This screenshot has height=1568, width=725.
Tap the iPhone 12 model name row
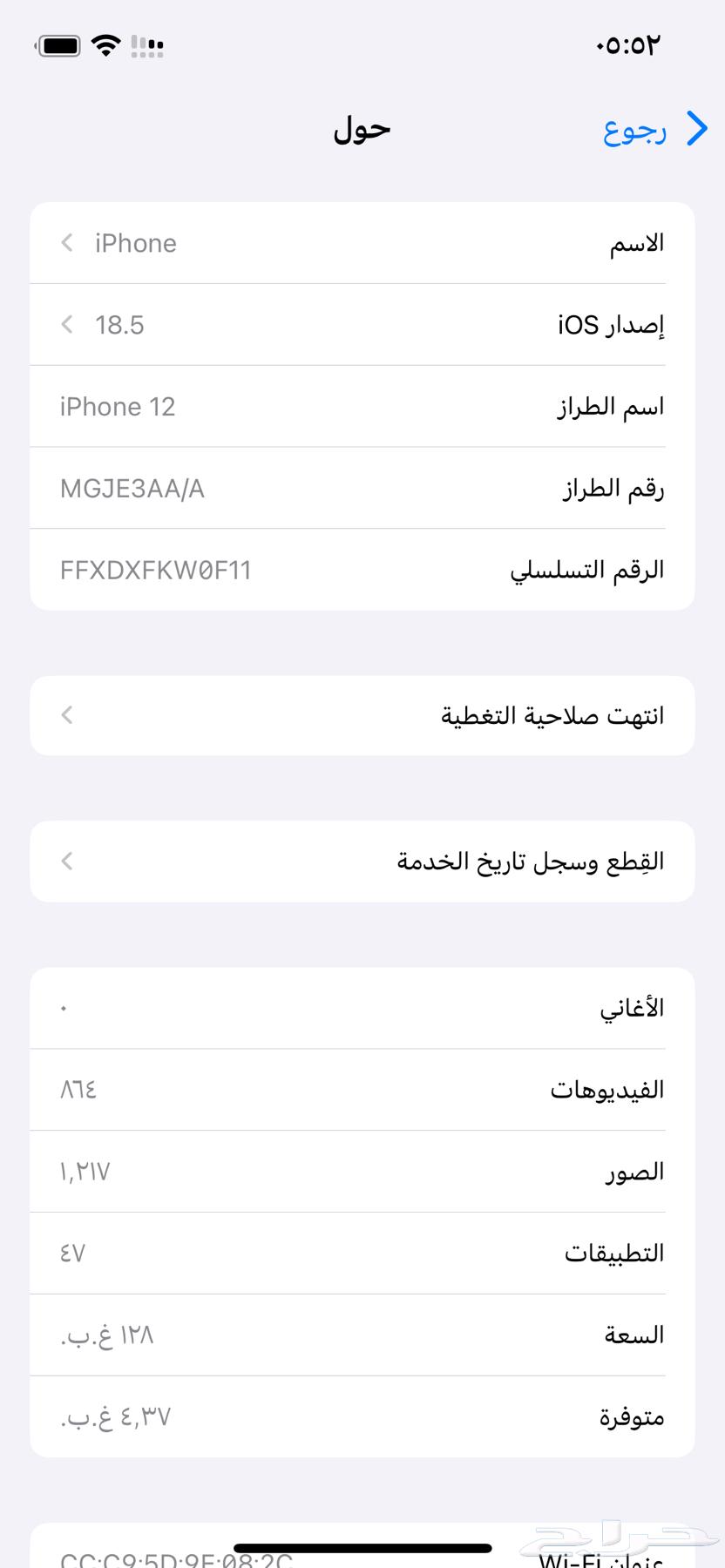362,406
